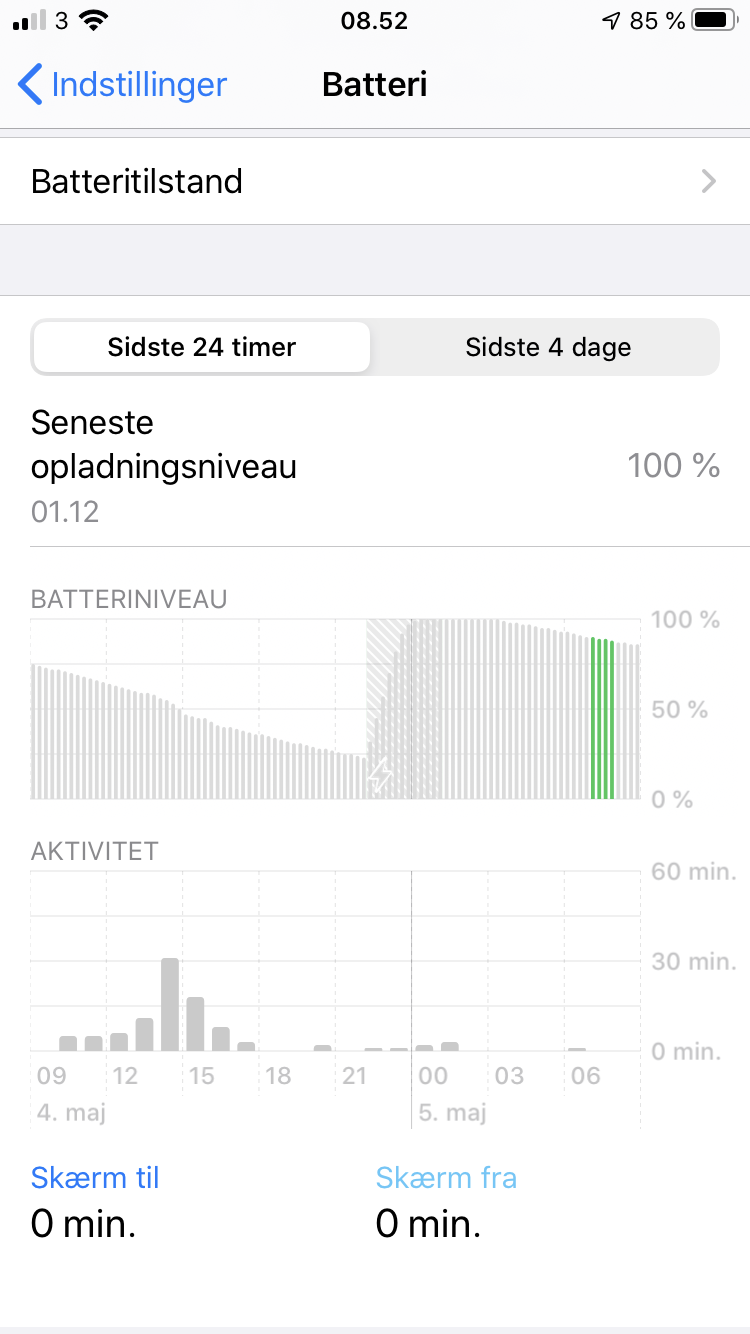Viewport: 750px width, 1334px height.
Task: Select the Sidste 24 timer segment
Action: 202,348
